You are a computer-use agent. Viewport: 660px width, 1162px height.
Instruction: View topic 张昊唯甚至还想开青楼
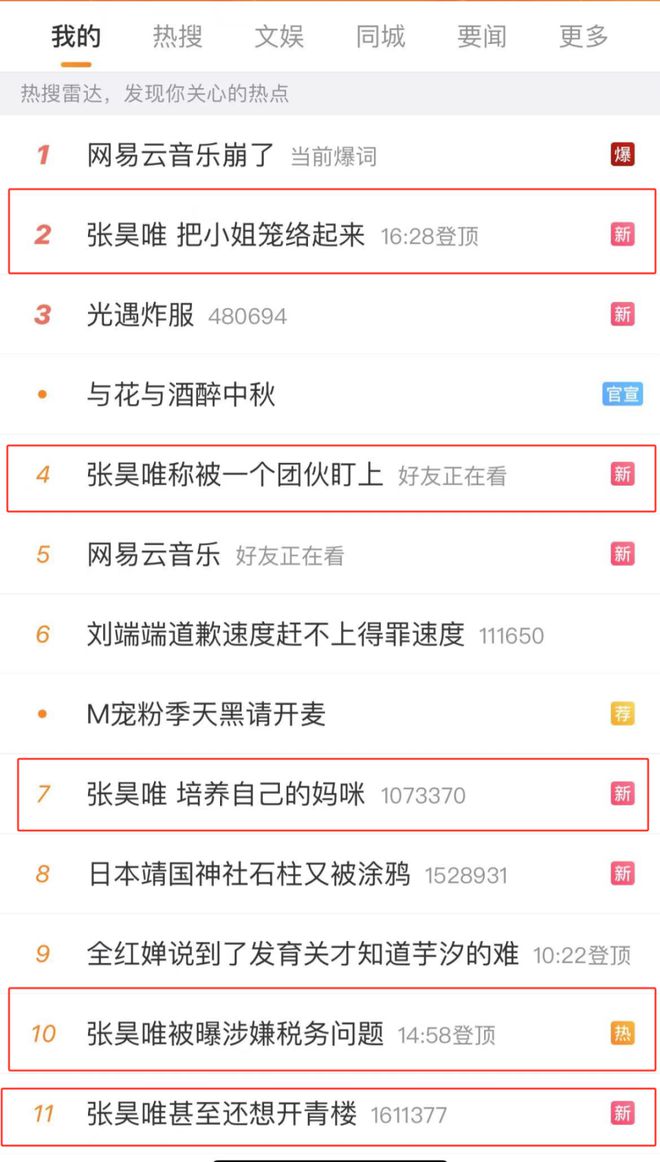[330, 1113]
